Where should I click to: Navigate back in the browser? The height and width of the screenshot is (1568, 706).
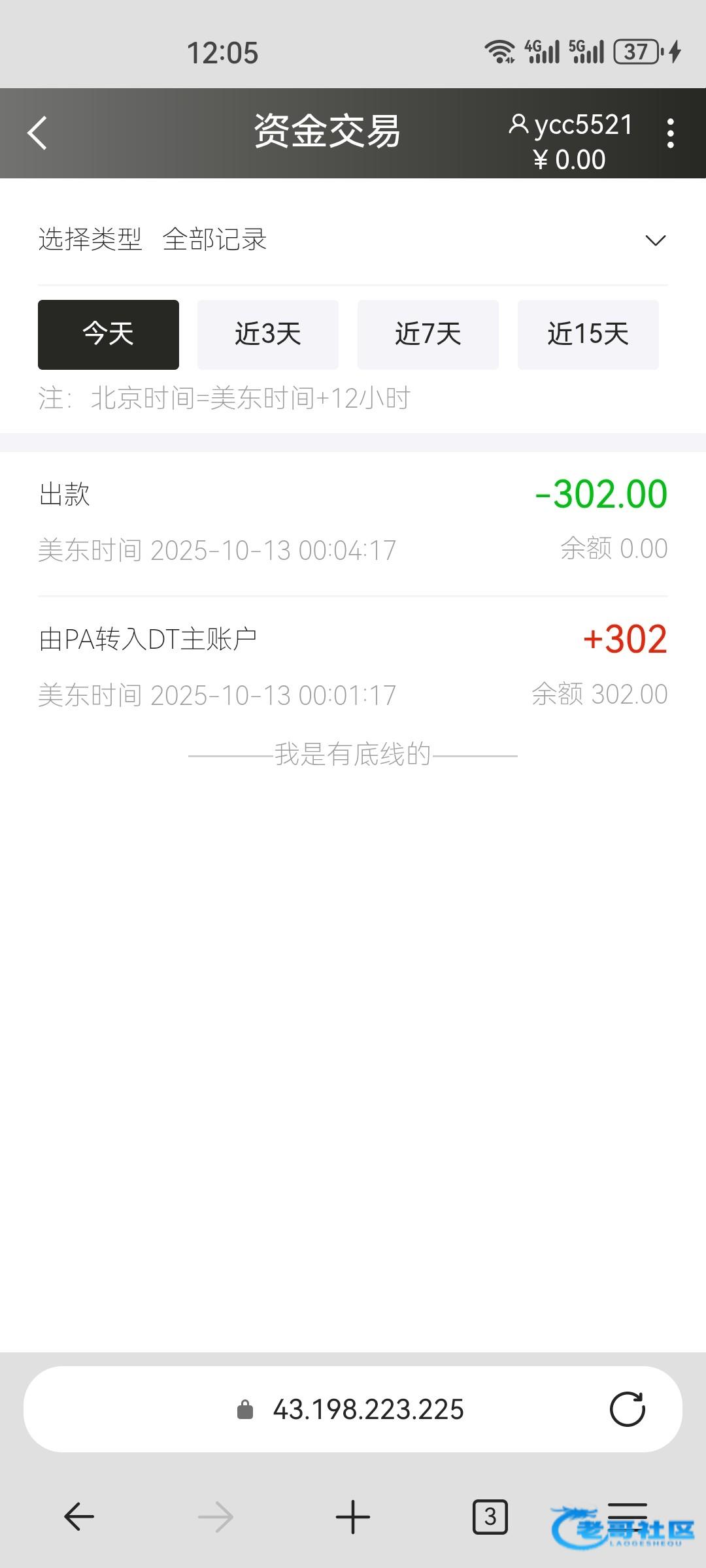[79, 1516]
